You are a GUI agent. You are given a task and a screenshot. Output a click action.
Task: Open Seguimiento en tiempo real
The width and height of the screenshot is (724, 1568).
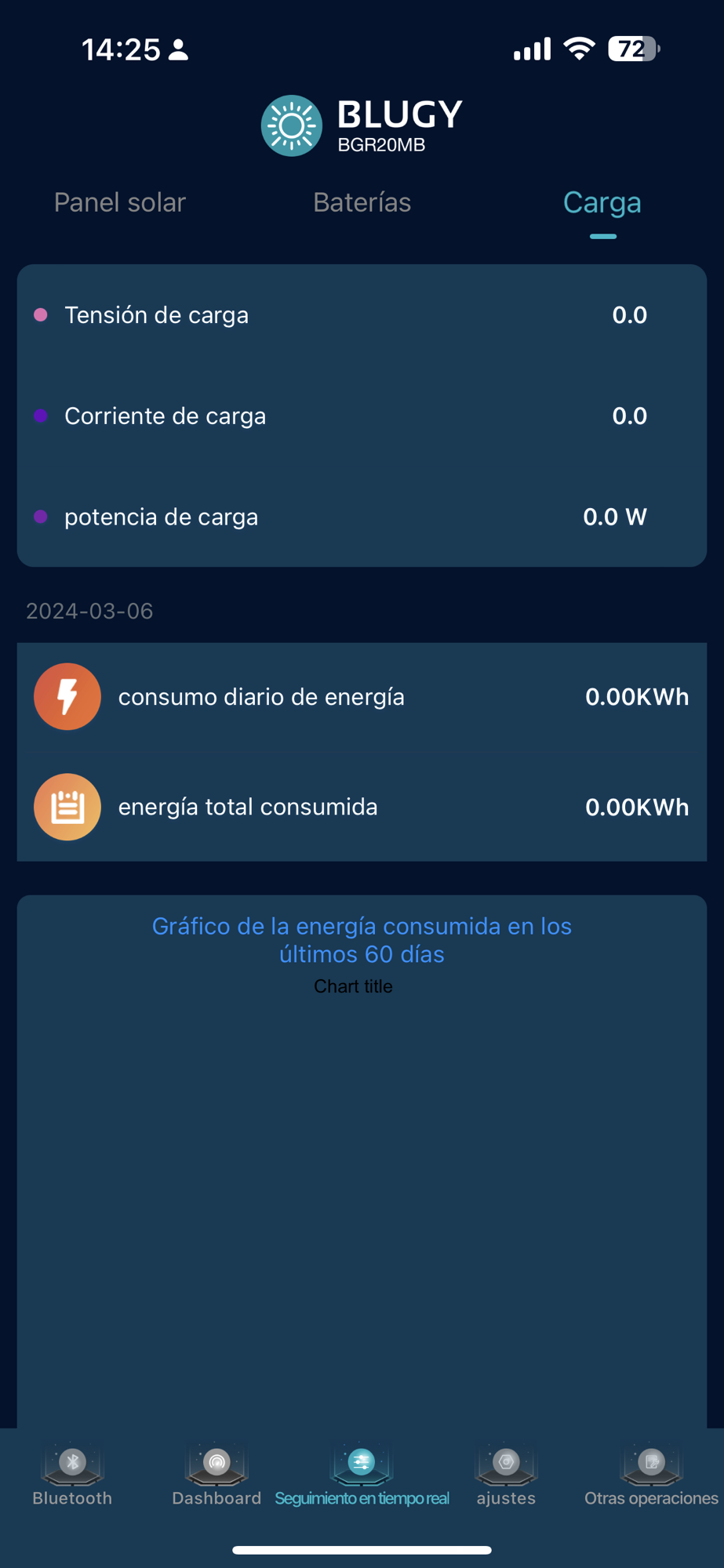[362, 1476]
